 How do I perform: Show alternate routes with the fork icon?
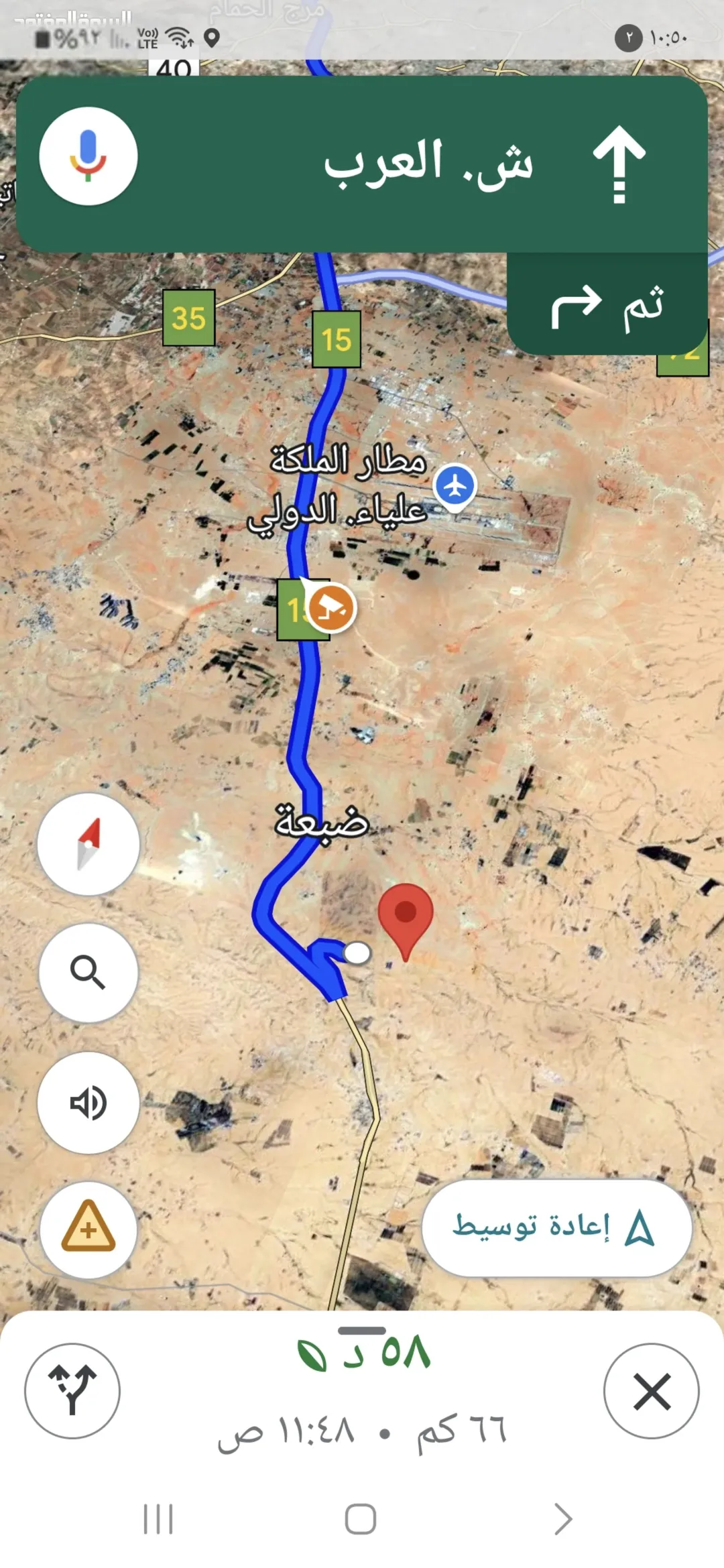[72, 1391]
